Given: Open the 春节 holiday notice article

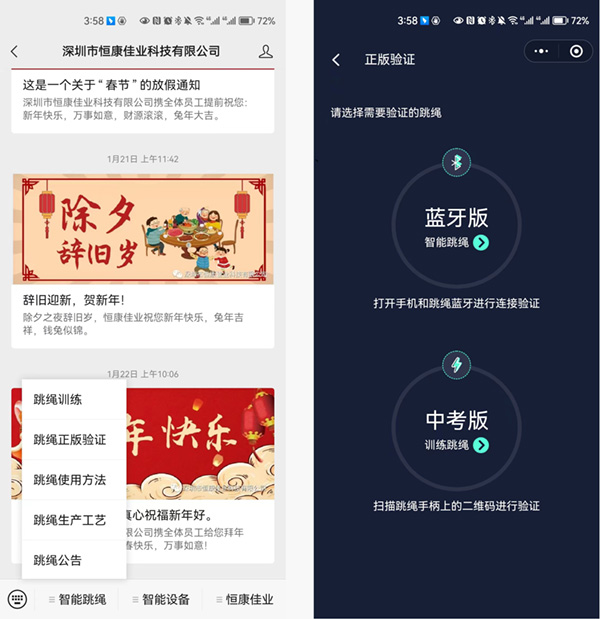Looking at the screenshot, I should 143,96.
